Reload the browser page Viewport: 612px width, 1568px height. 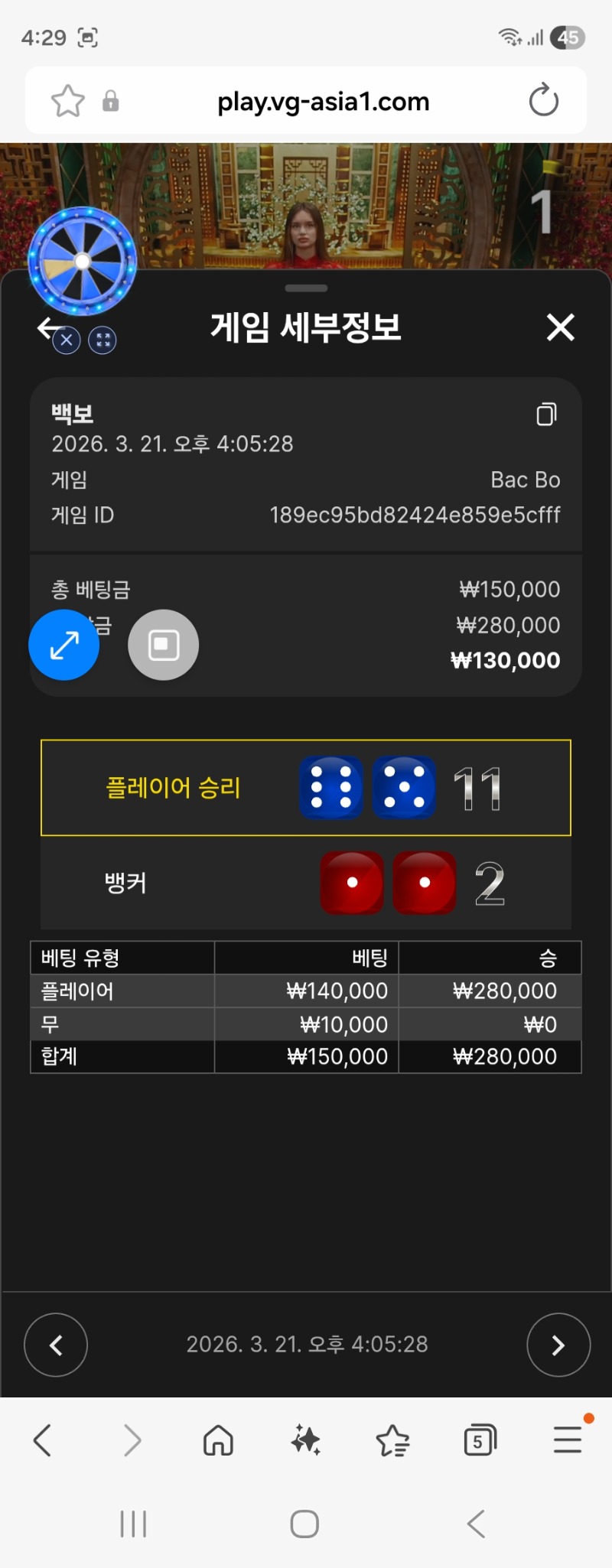[x=543, y=101]
